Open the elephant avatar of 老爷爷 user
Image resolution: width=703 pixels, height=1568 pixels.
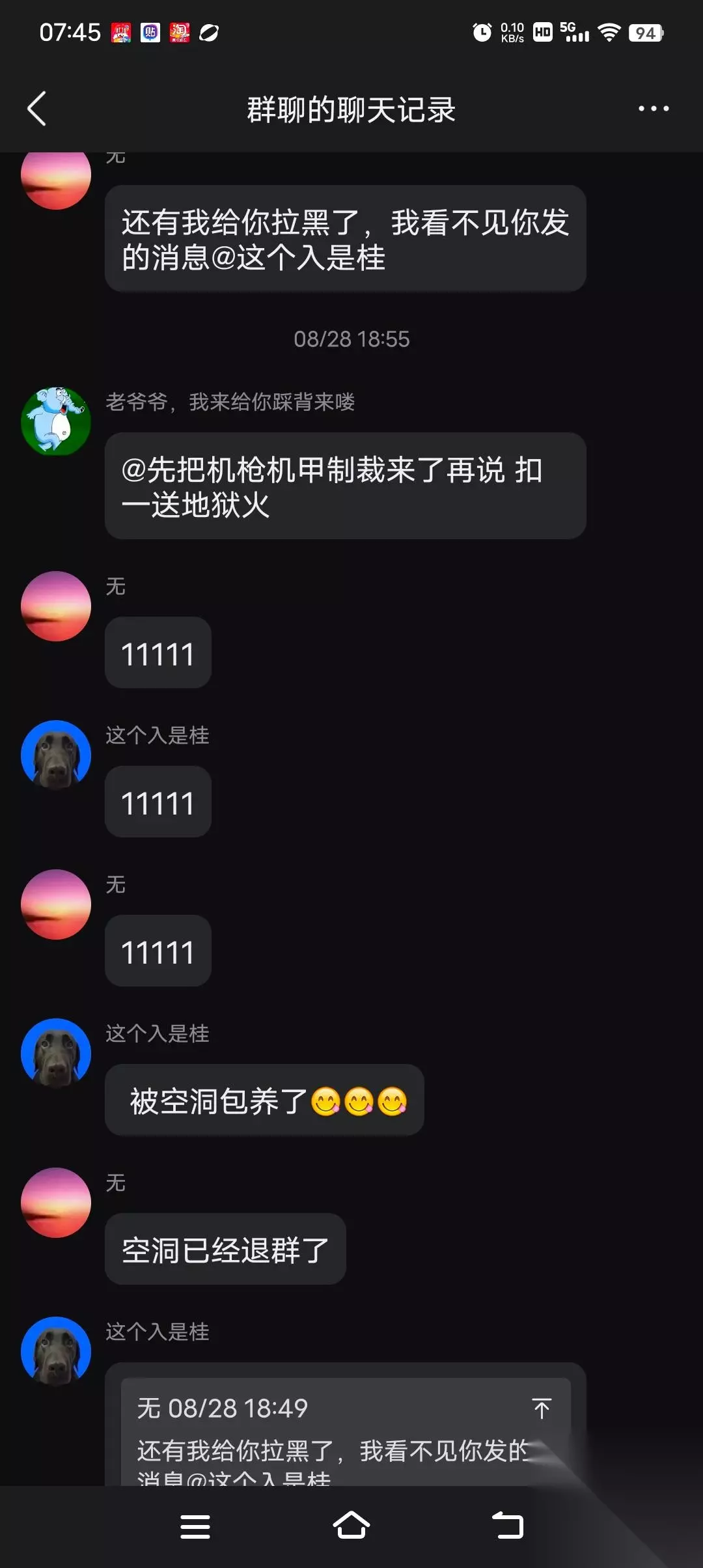click(x=56, y=421)
